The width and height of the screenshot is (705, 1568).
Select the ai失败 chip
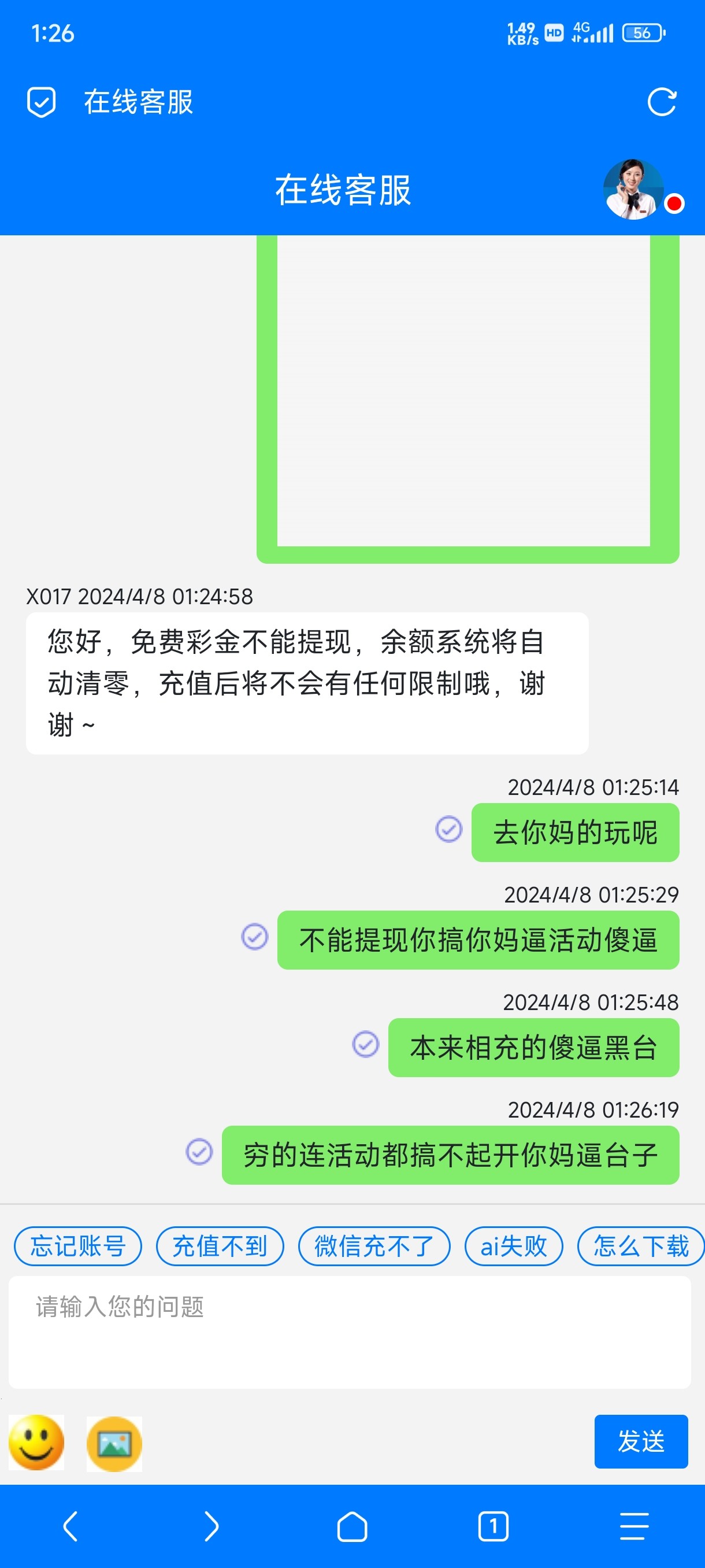pos(513,1246)
